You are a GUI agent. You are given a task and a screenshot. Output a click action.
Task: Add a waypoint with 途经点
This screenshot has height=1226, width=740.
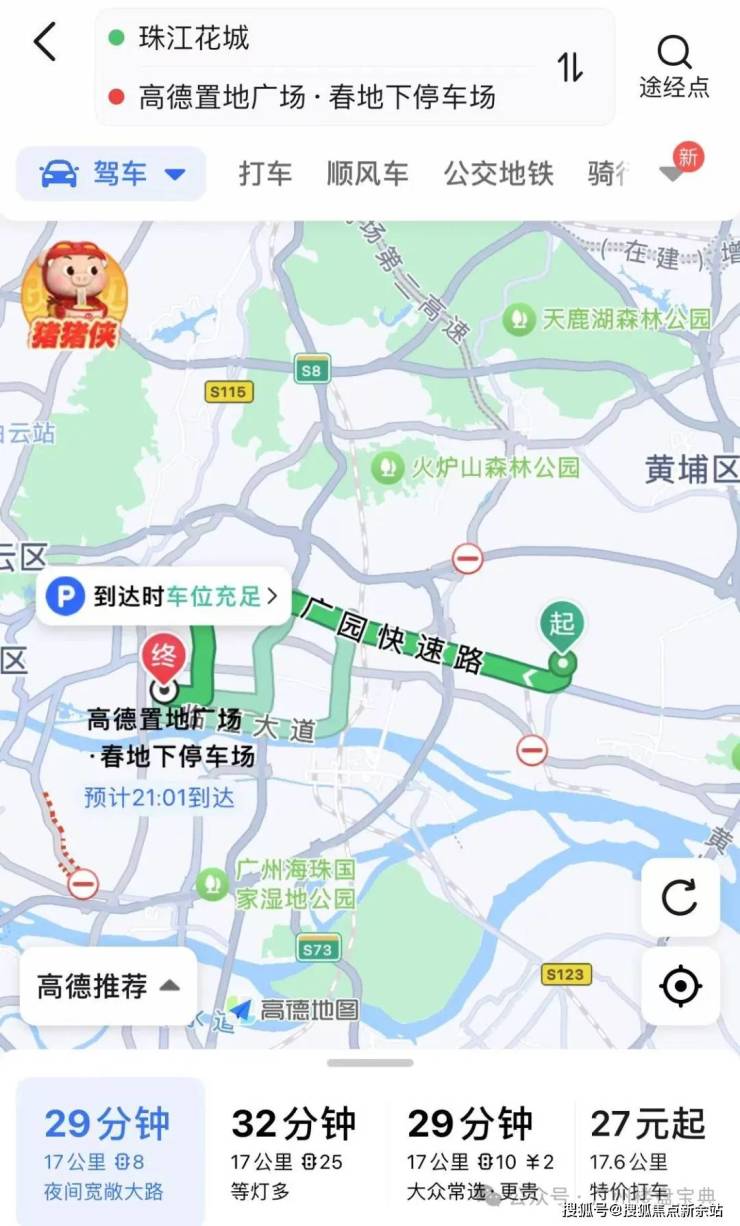[x=675, y=66]
